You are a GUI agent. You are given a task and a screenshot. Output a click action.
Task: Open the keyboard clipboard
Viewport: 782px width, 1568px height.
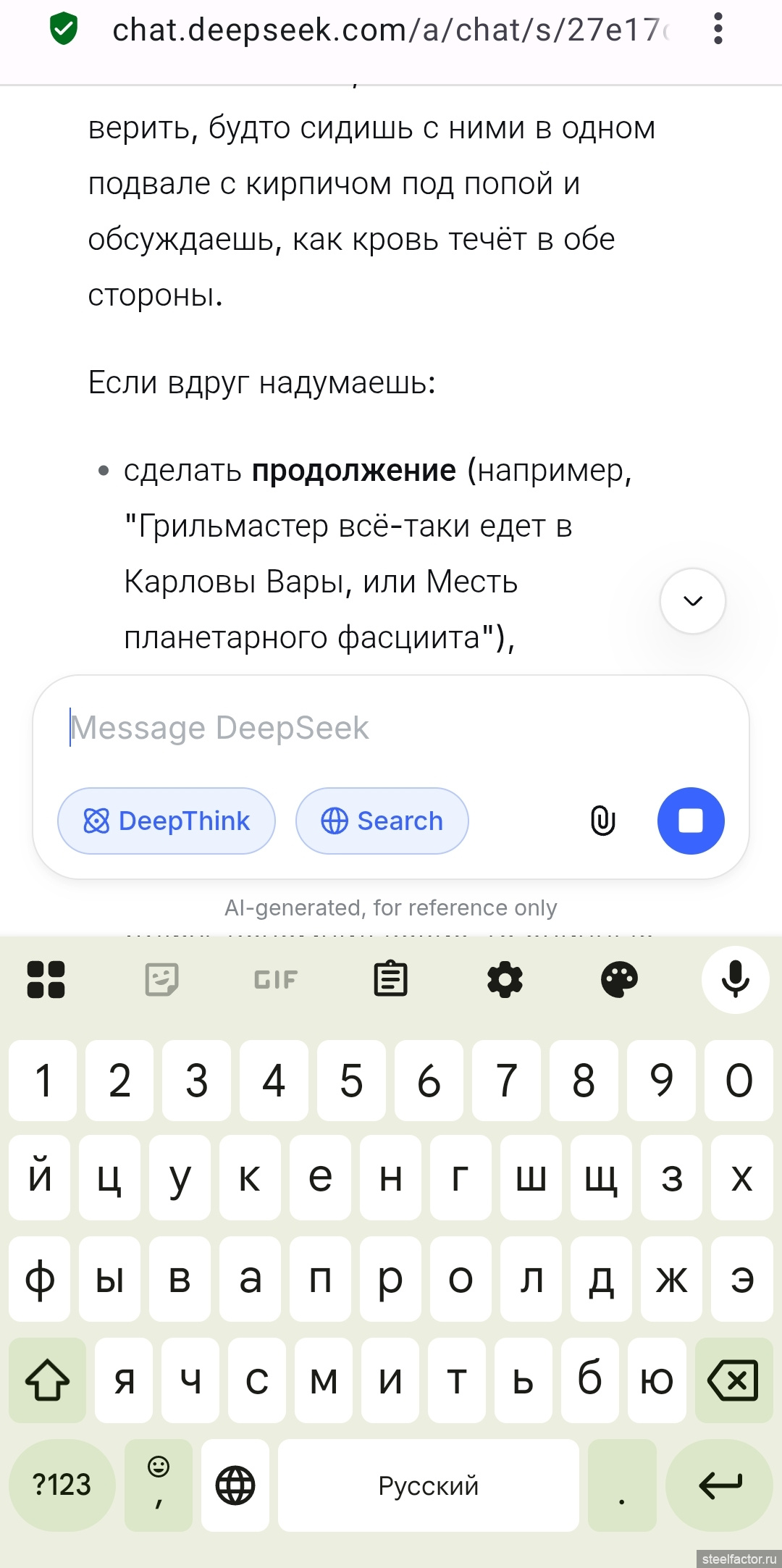click(390, 979)
